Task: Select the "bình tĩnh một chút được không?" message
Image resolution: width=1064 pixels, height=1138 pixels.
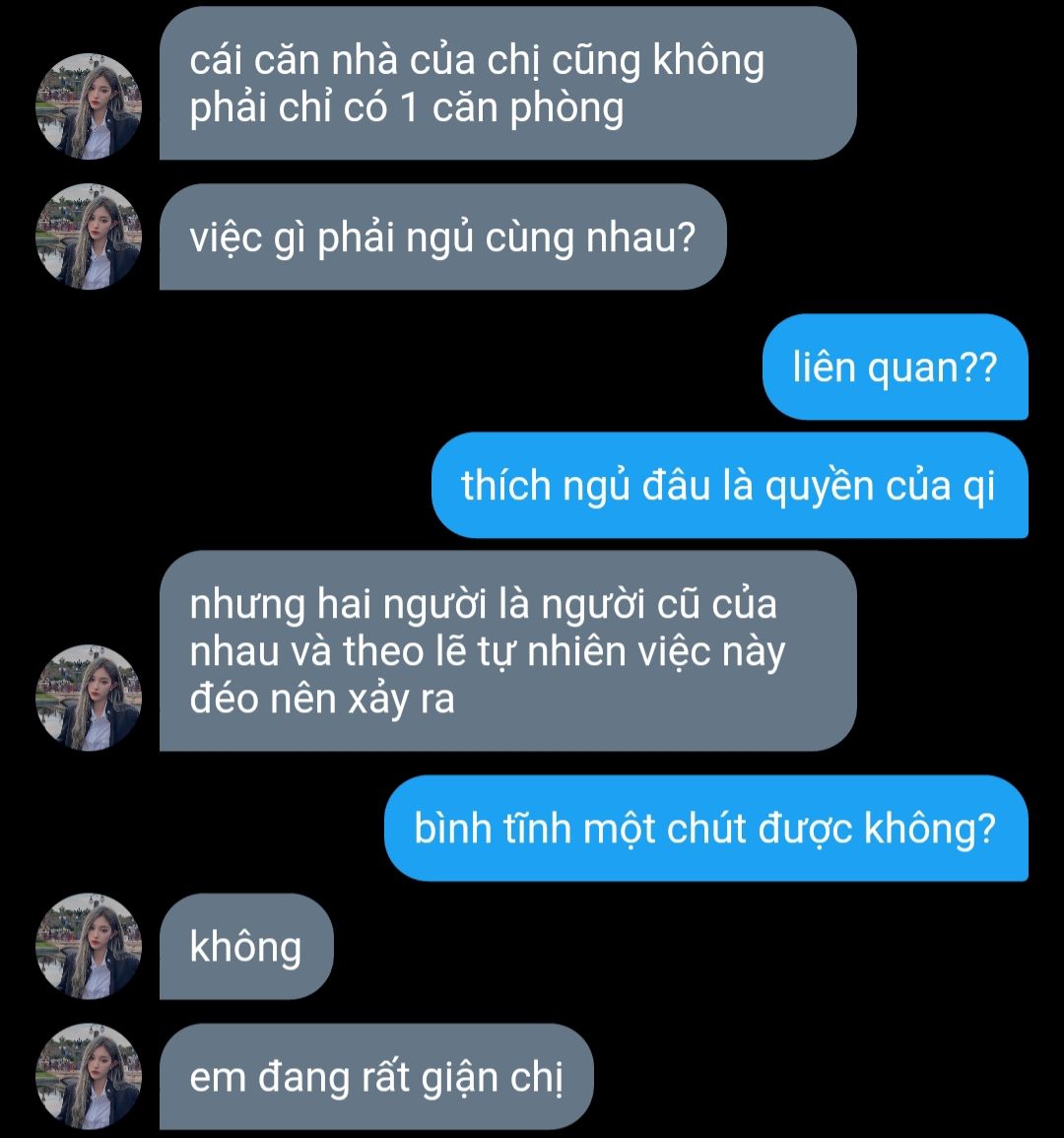Action: 705,828
